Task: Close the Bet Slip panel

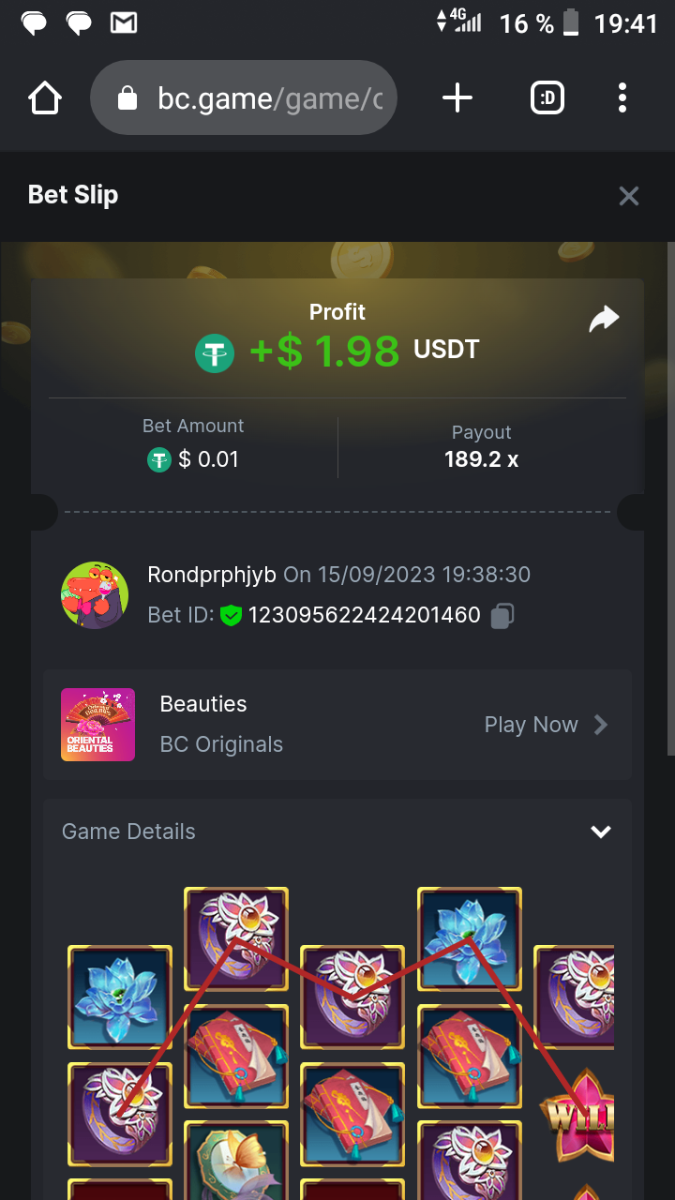Action: pos(628,196)
